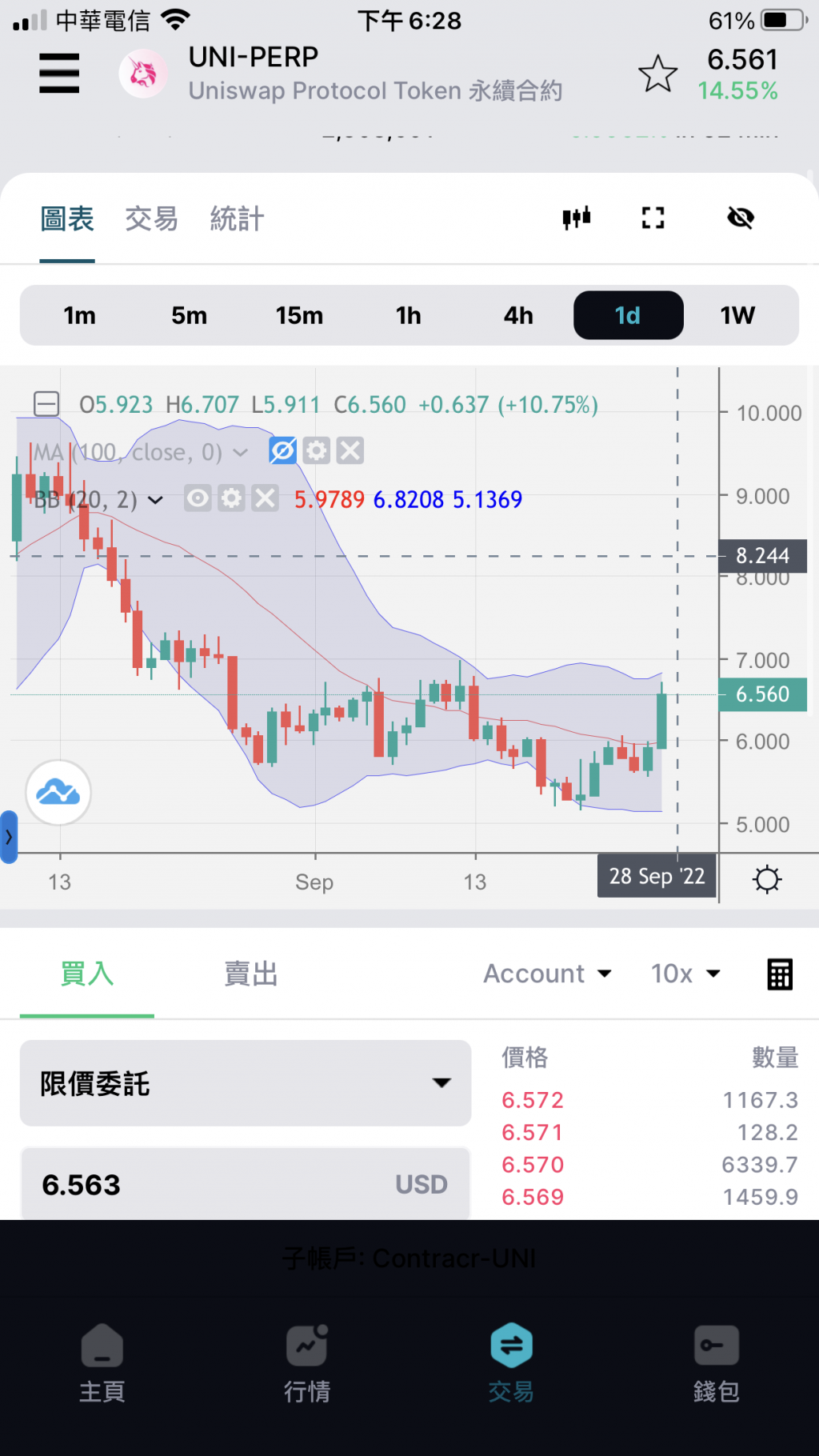Screen dimensions: 819x1456
Task: Switch to the 統計 tab
Action: point(237,219)
